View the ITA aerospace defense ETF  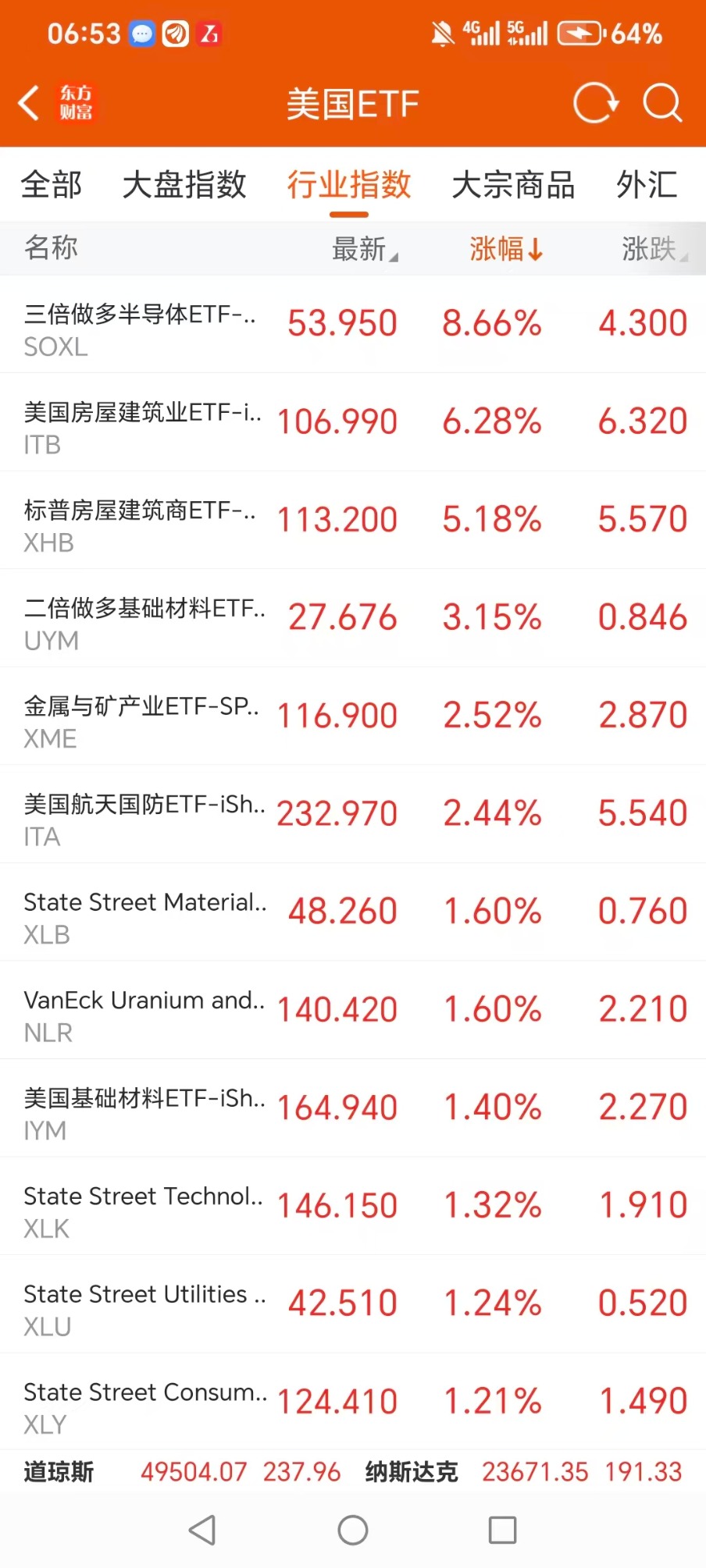tap(353, 814)
